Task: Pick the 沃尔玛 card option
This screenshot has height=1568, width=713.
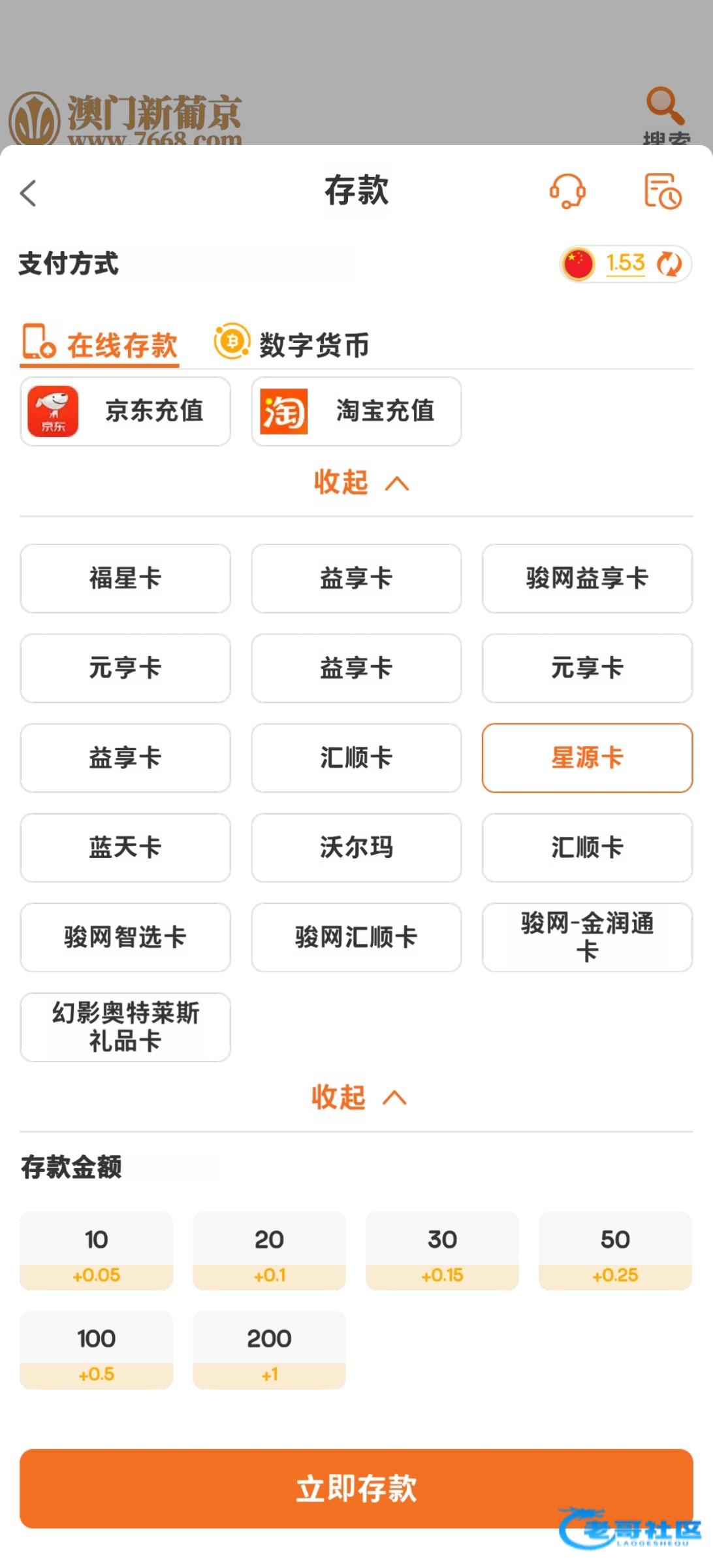Action: coord(356,847)
